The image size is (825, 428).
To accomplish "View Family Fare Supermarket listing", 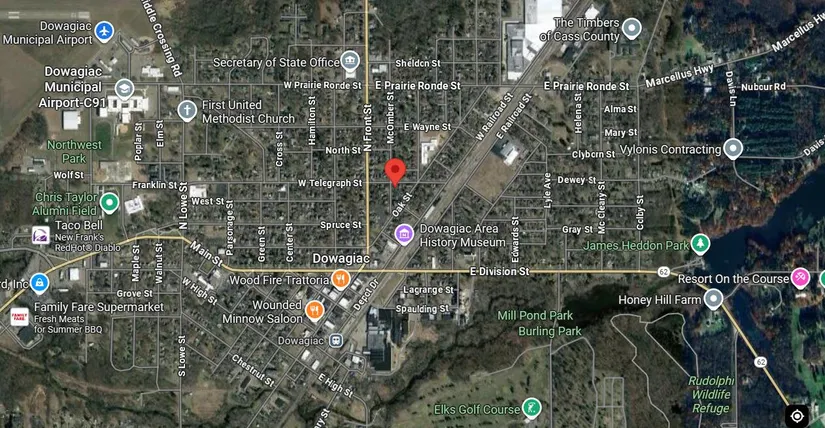I will click(x=18, y=316).
